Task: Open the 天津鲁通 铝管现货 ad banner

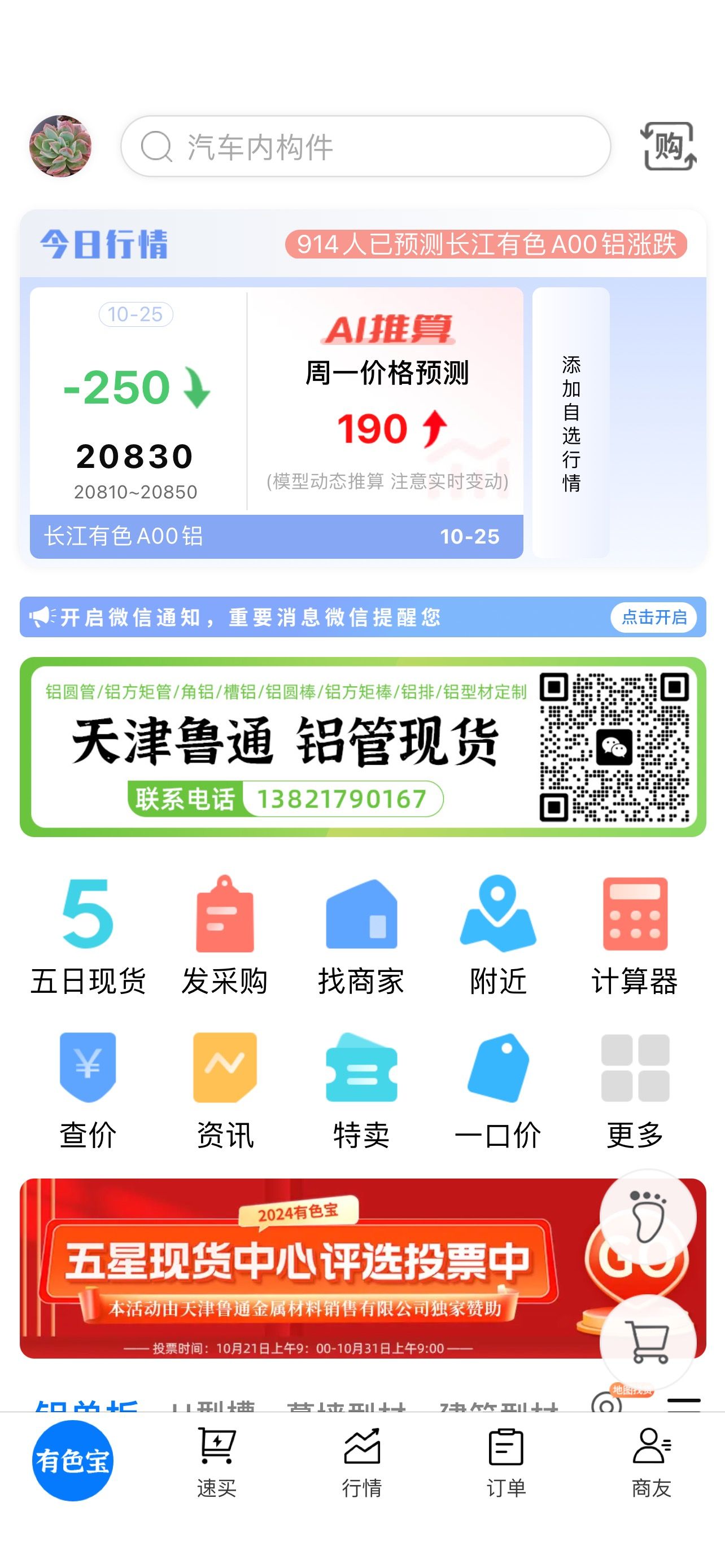Action: [363, 747]
